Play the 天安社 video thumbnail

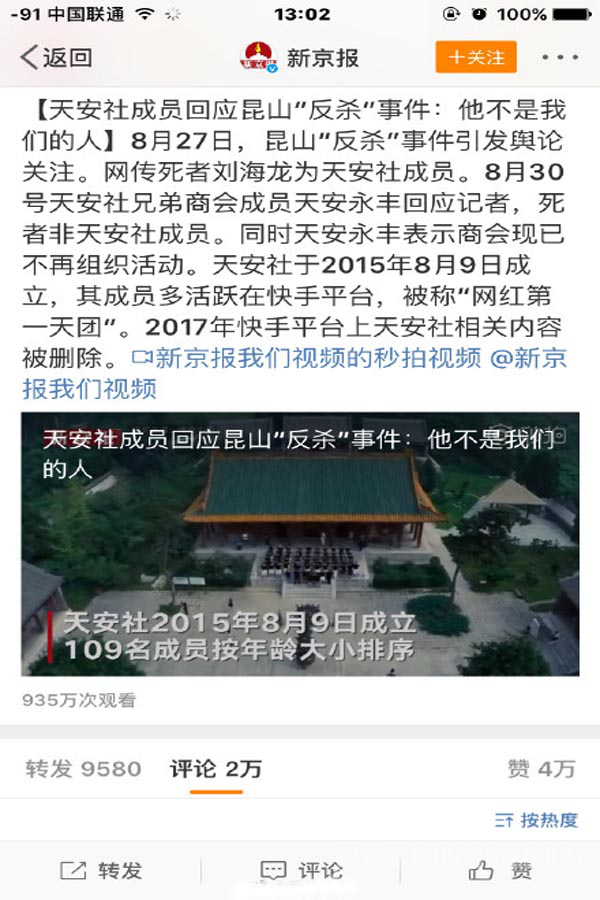click(x=300, y=543)
